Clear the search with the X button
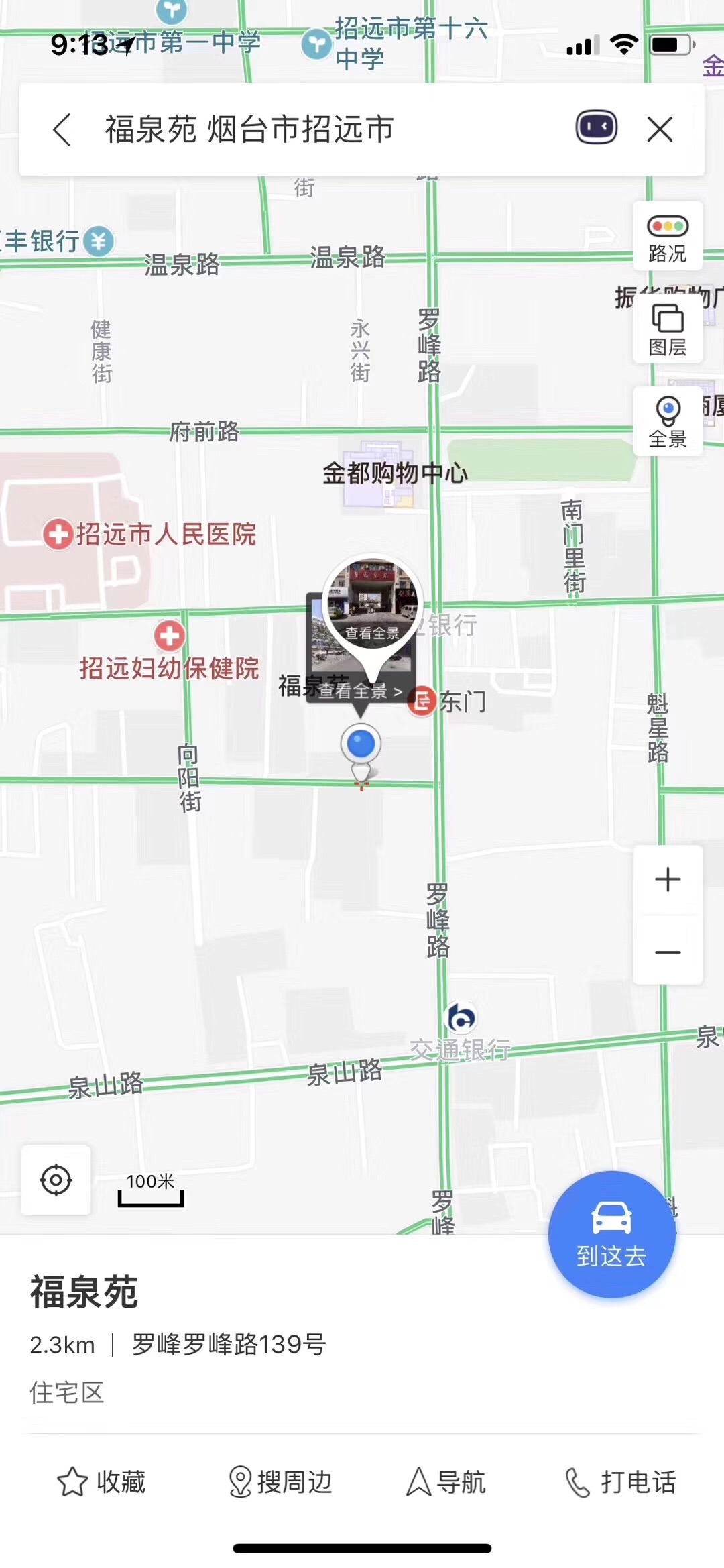Screen dimensions: 724x1568 660,129
